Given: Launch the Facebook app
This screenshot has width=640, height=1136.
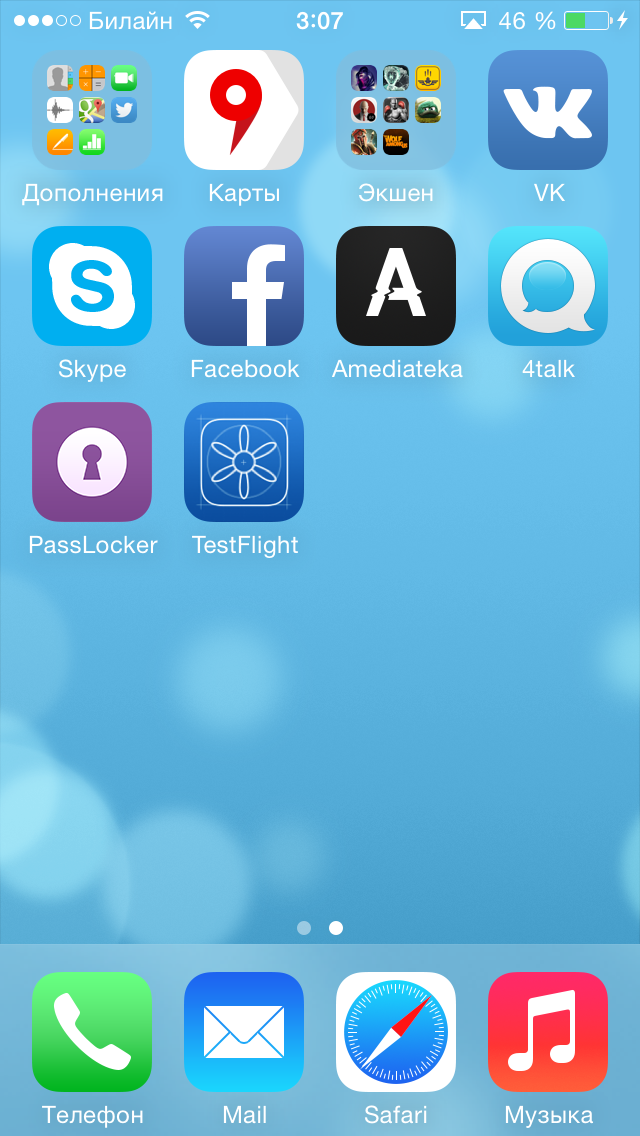Looking at the screenshot, I should pyautogui.click(x=244, y=286).
